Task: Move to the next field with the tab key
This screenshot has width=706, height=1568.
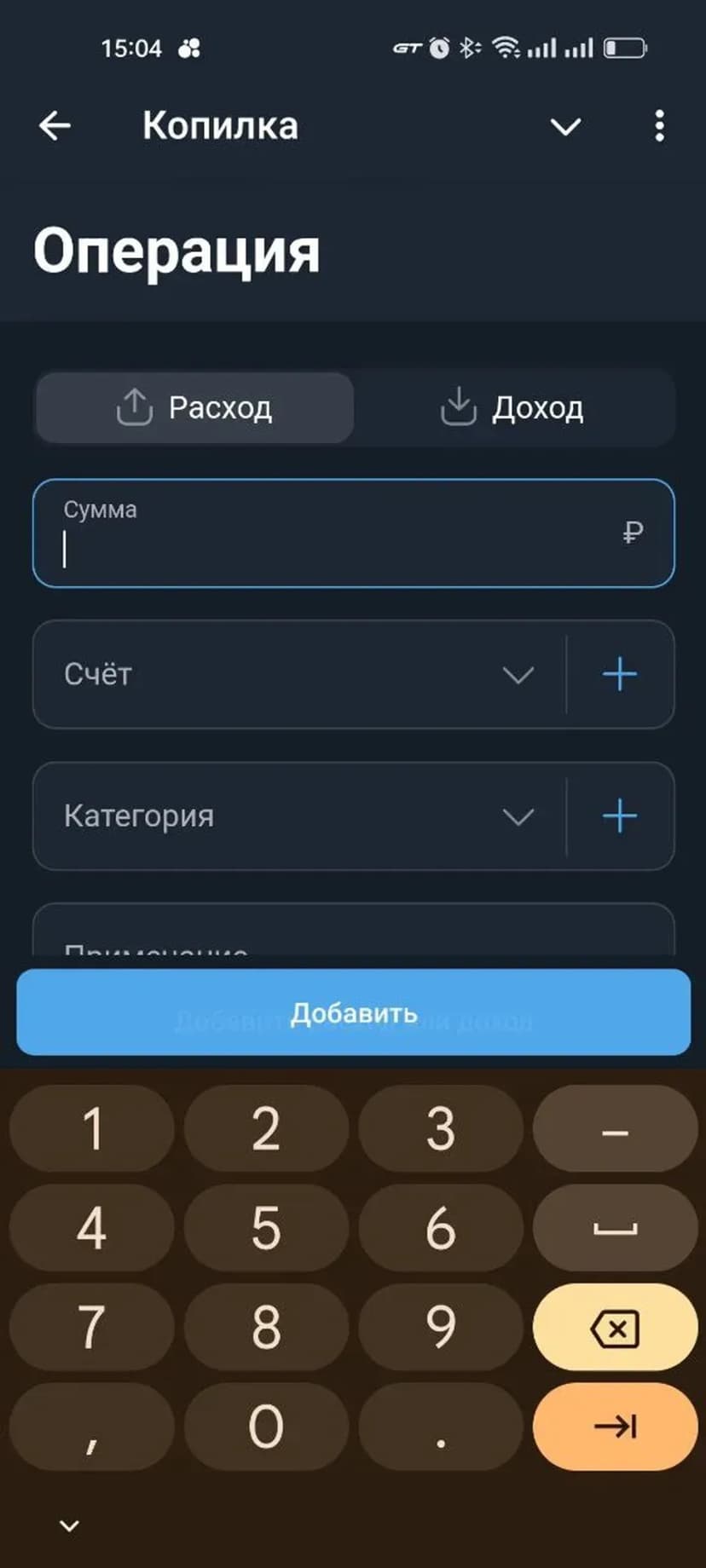Action: click(615, 1426)
